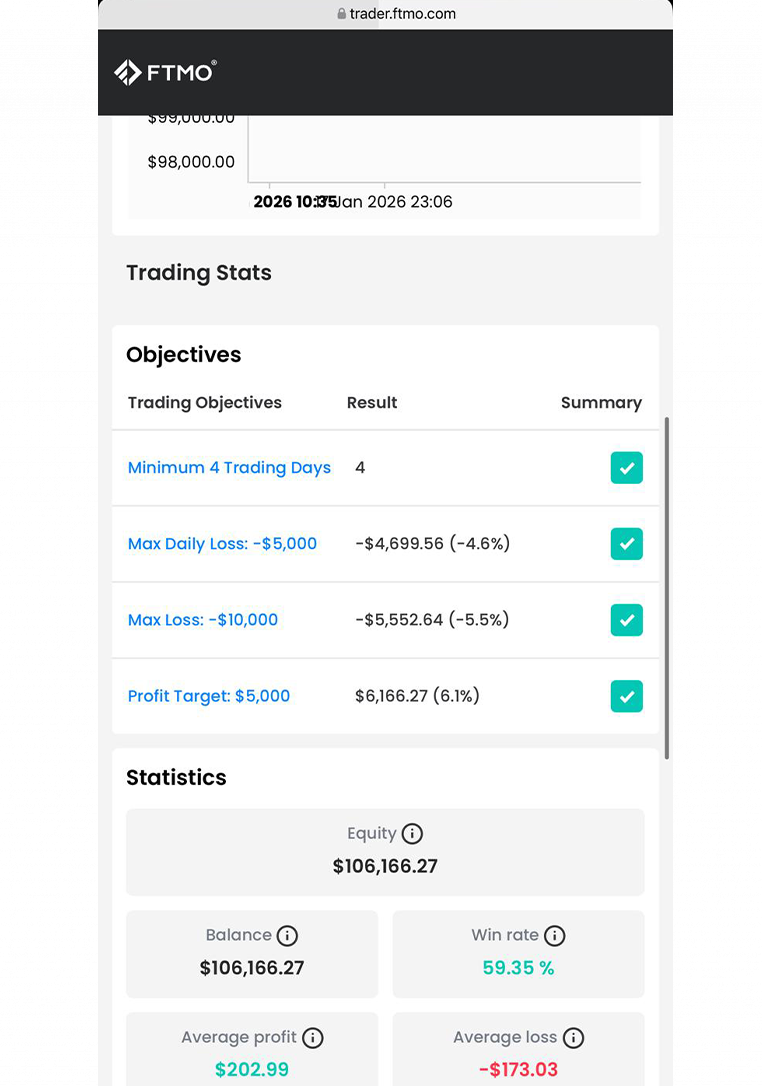Show info about Win rate

pyautogui.click(x=554, y=936)
